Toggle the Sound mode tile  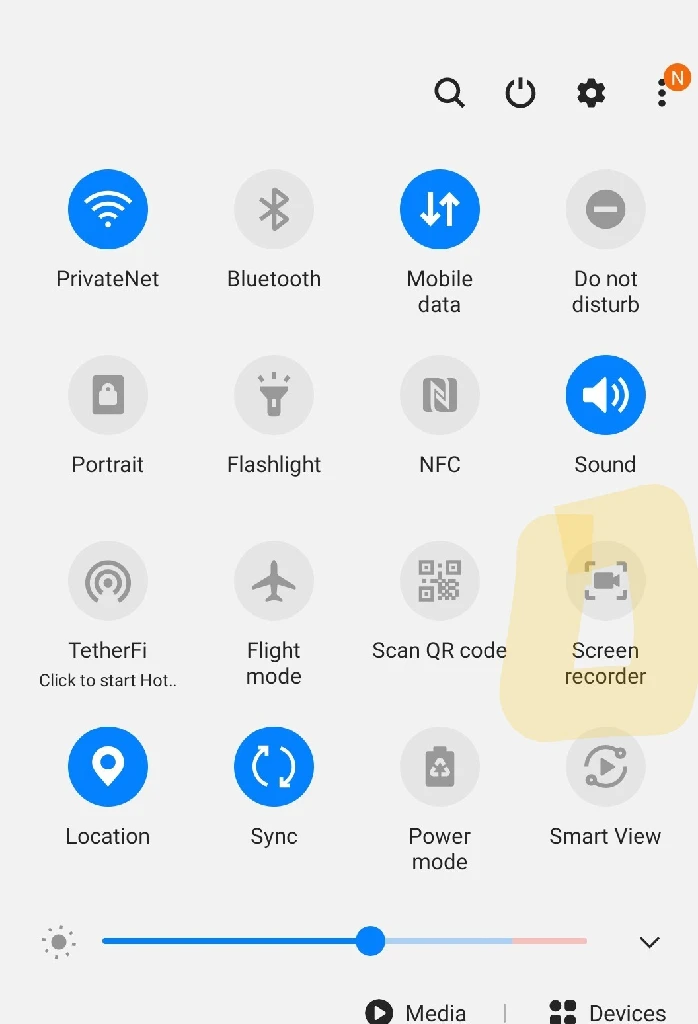click(x=605, y=395)
